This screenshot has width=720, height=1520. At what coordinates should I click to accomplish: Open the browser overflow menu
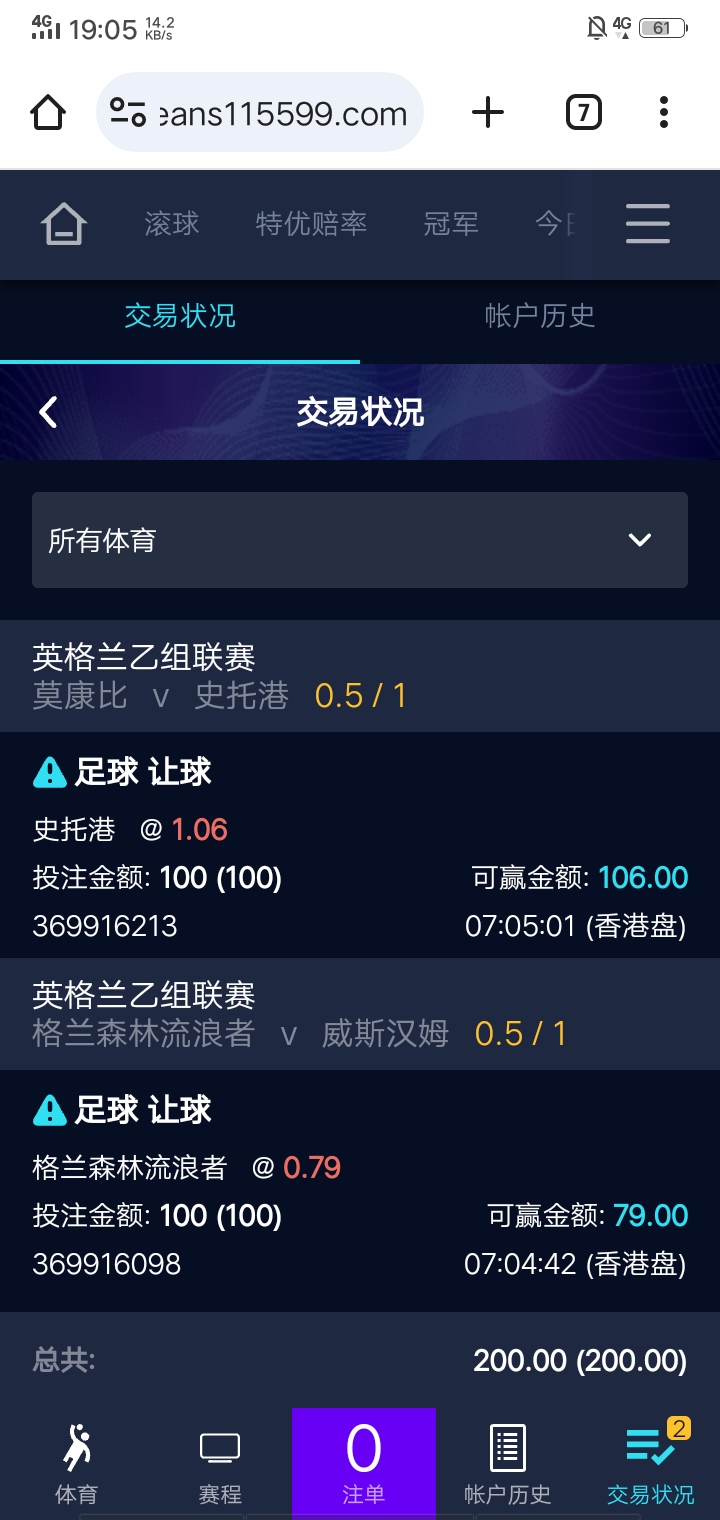click(663, 113)
